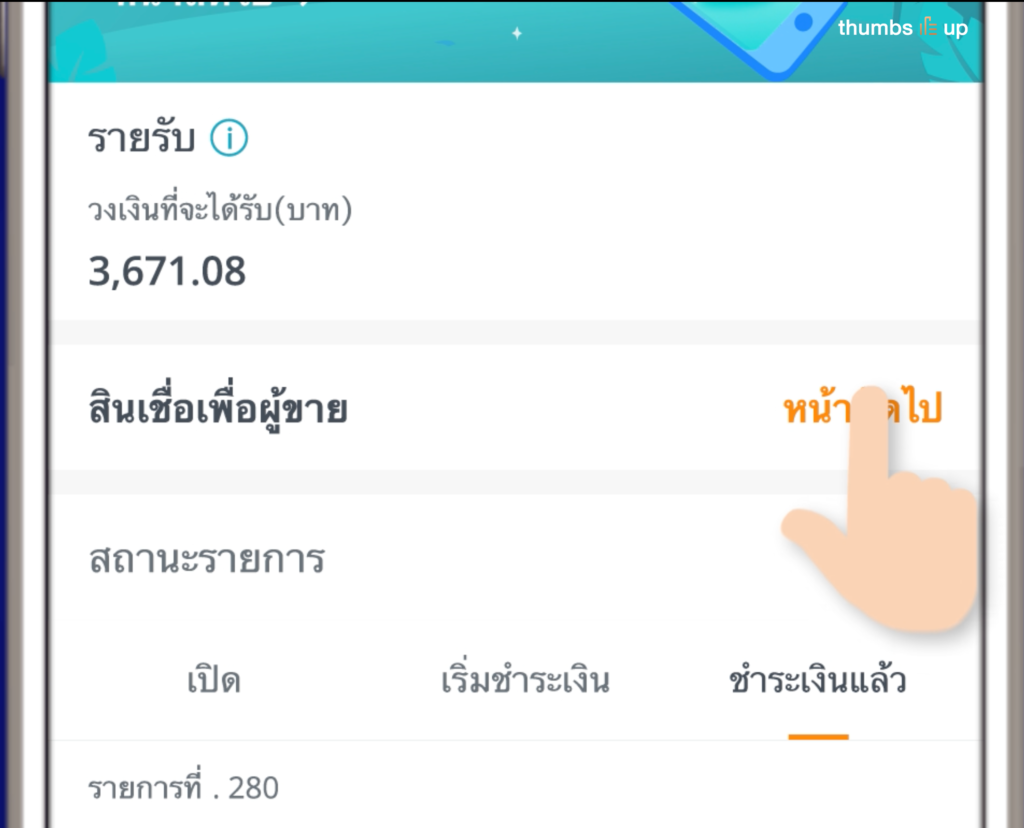Image resolution: width=1024 pixels, height=828 pixels.
Task: Tap หน้าถัดไป beside สินเชื่อเพื่อผู้ขาย
Action: [x=862, y=409]
